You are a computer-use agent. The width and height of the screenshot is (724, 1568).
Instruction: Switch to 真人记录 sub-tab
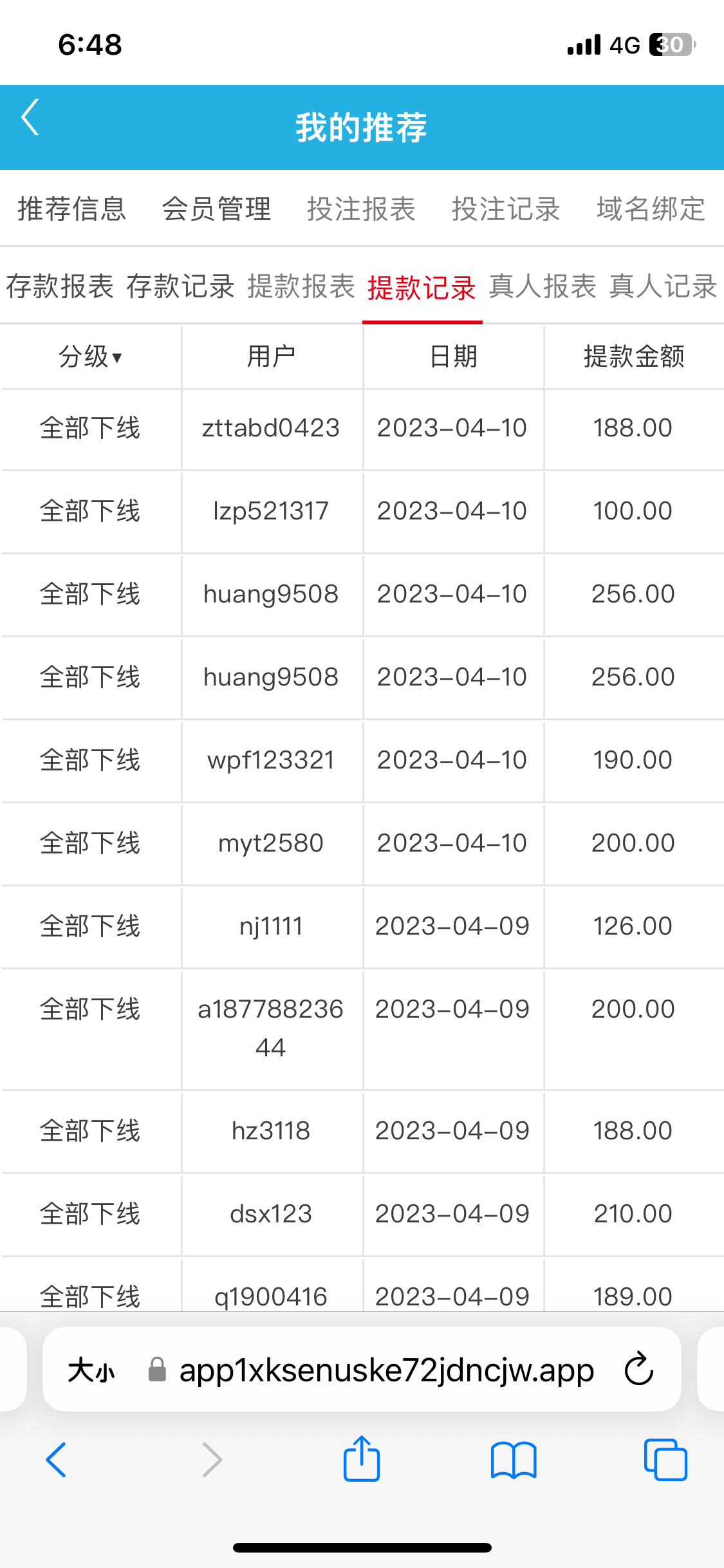663,286
